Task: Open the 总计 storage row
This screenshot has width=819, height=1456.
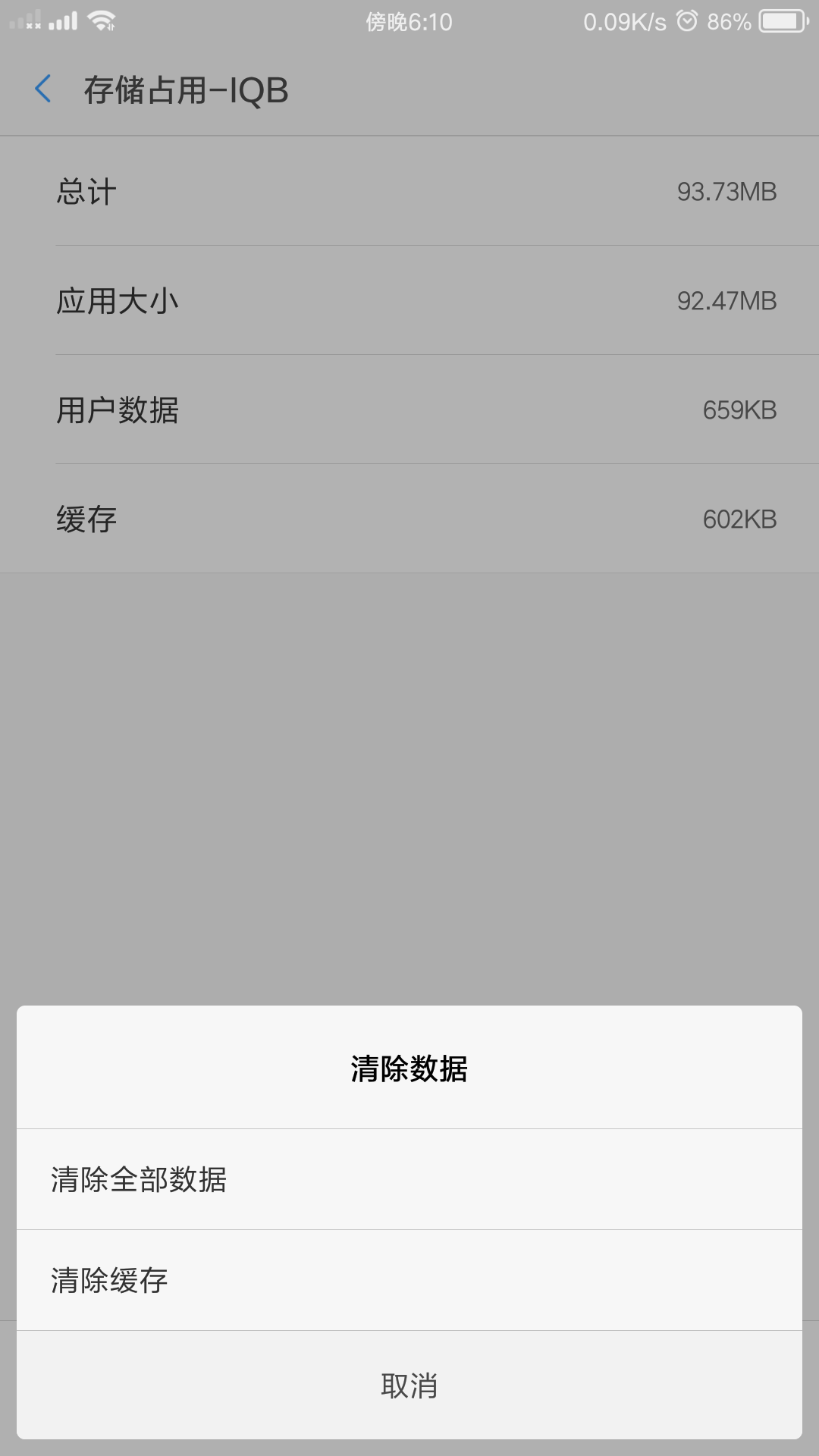Action: (x=409, y=191)
